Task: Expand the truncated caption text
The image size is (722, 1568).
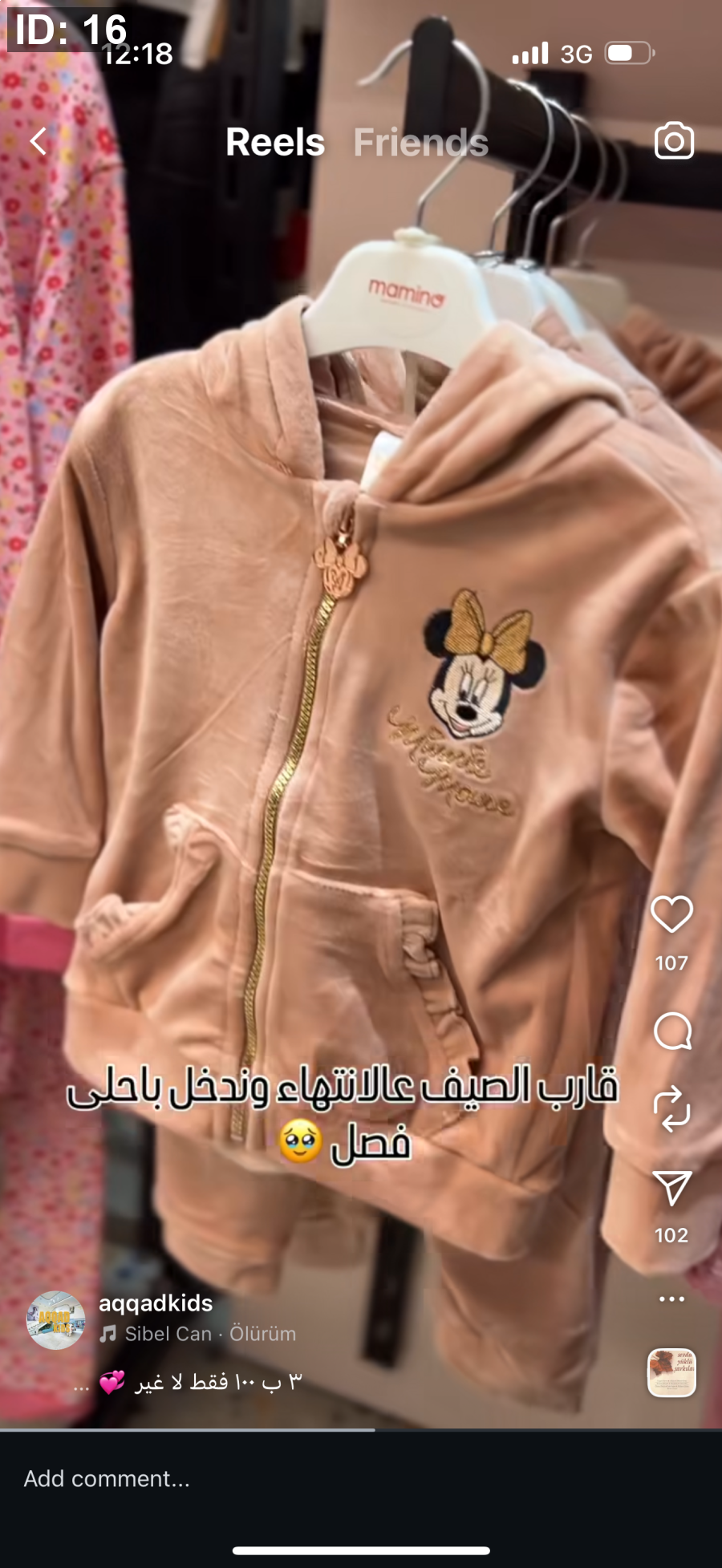Action: point(81,1383)
